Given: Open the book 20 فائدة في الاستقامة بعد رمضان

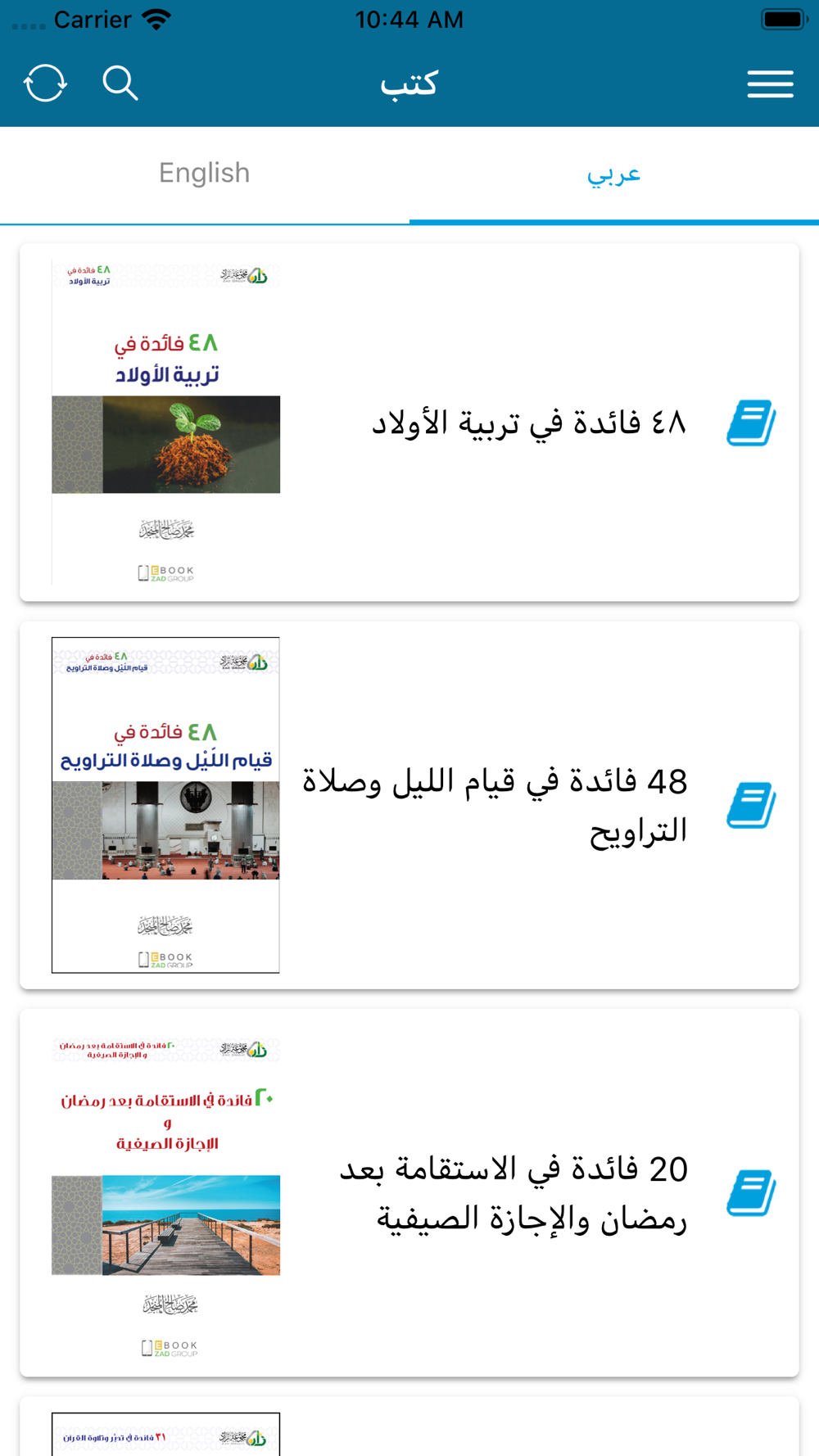Looking at the screenshot, I should pos(409,1192).
